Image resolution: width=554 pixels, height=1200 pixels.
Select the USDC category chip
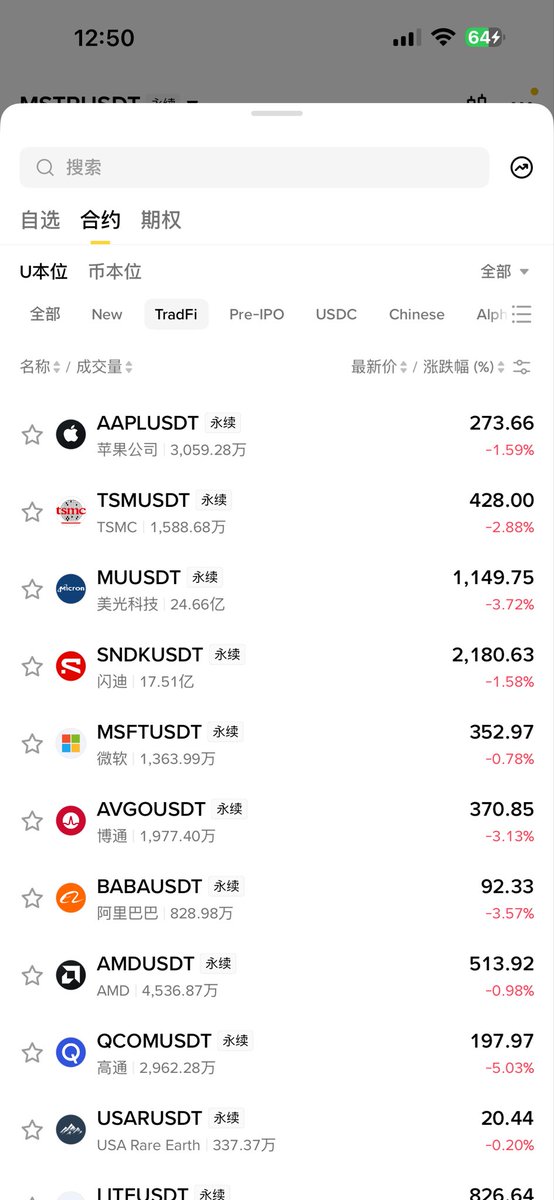coord(336,314)
